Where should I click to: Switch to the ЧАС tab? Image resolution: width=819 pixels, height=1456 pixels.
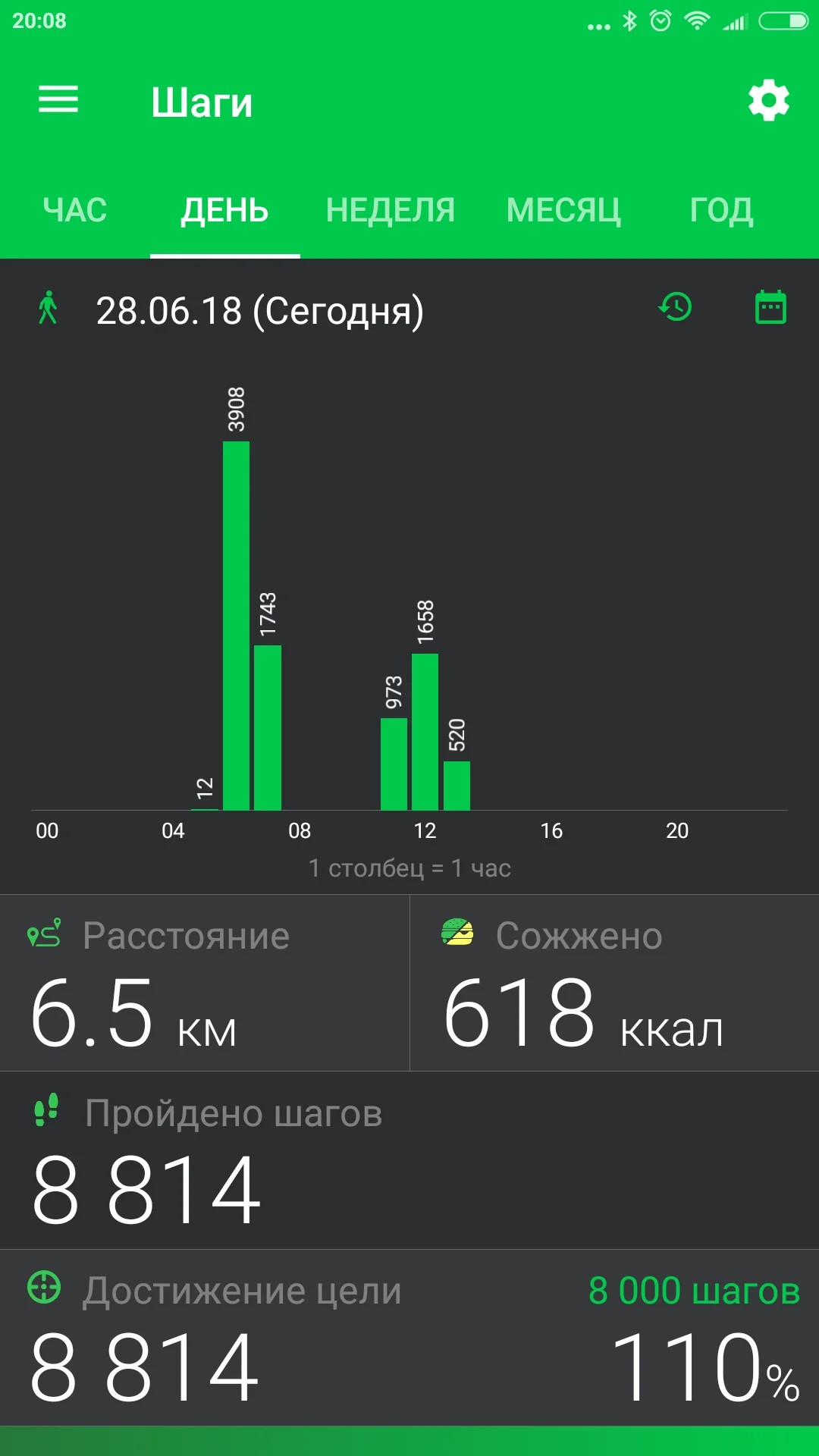pos(75,210)
